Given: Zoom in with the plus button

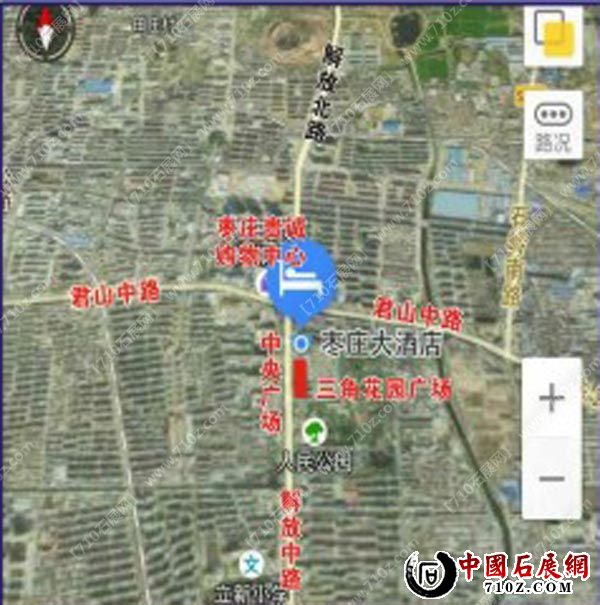Looking at the screenshot, I should [x=551, y=399].
